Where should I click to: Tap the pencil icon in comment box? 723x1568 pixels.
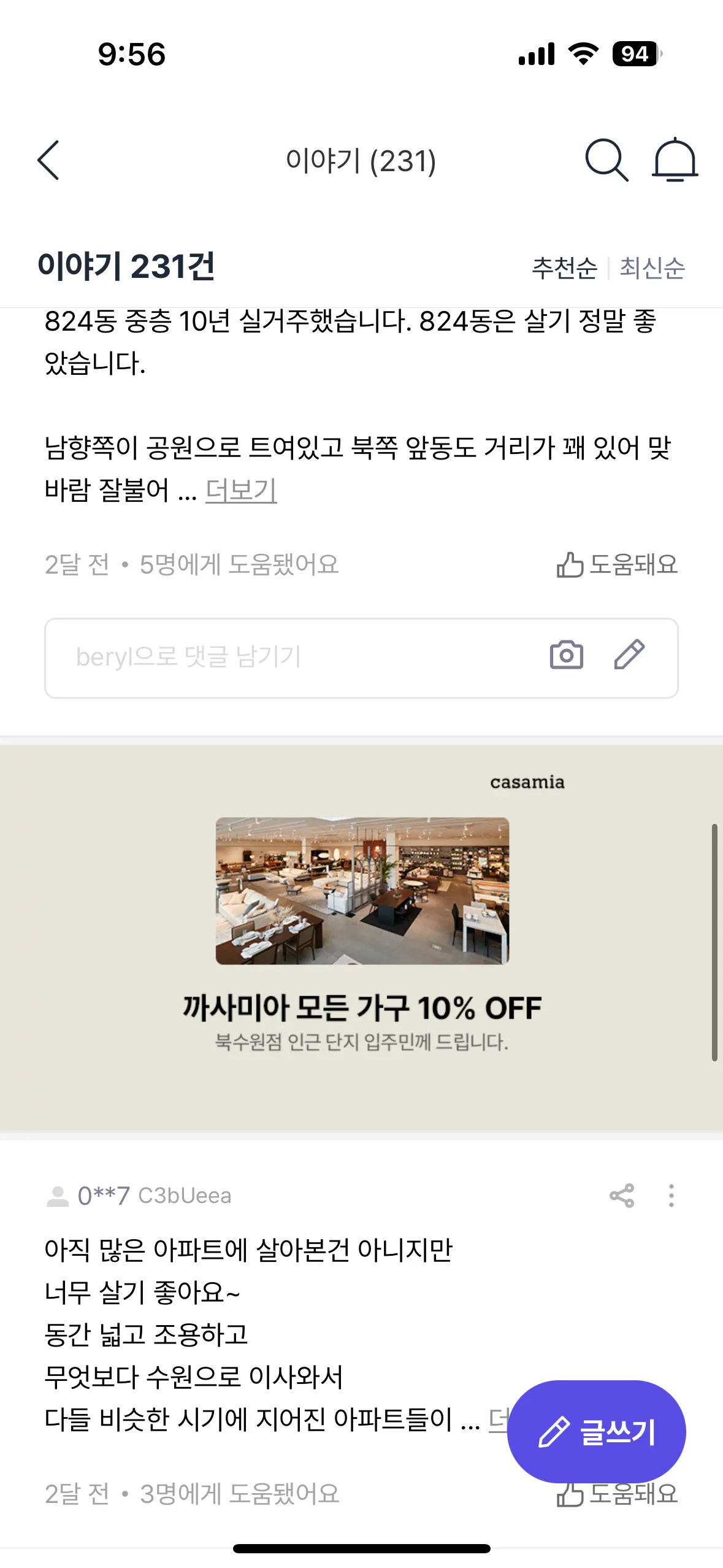coord(629,655)
